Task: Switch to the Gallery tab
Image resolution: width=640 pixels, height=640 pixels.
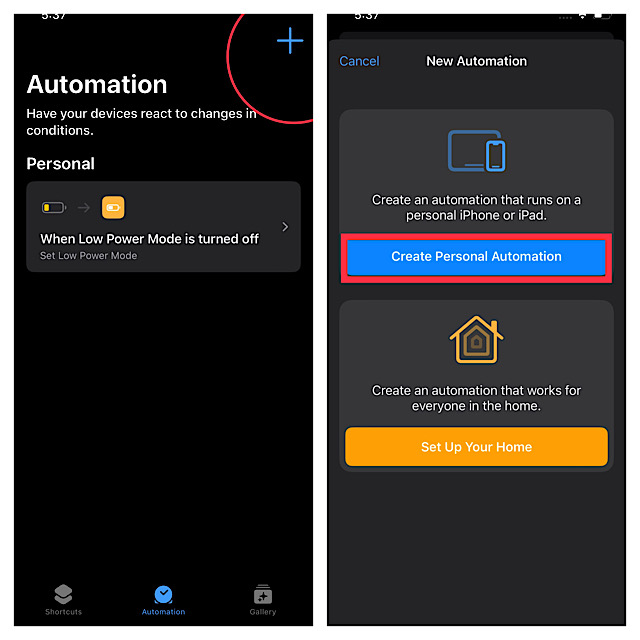Action: pos(263,599)
